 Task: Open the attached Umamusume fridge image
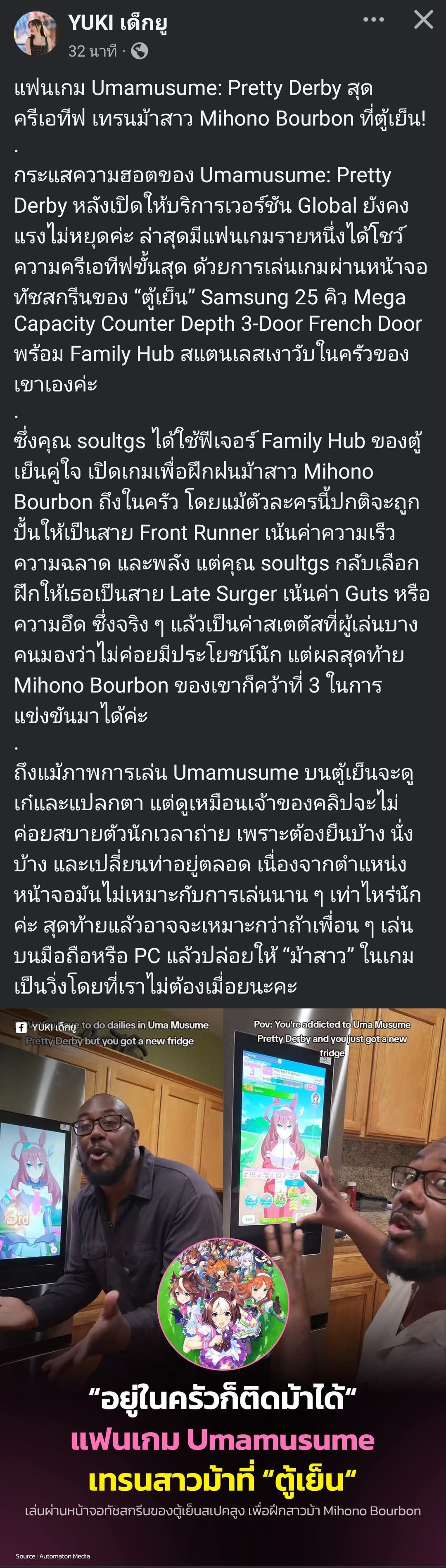tap(223, 1284)
